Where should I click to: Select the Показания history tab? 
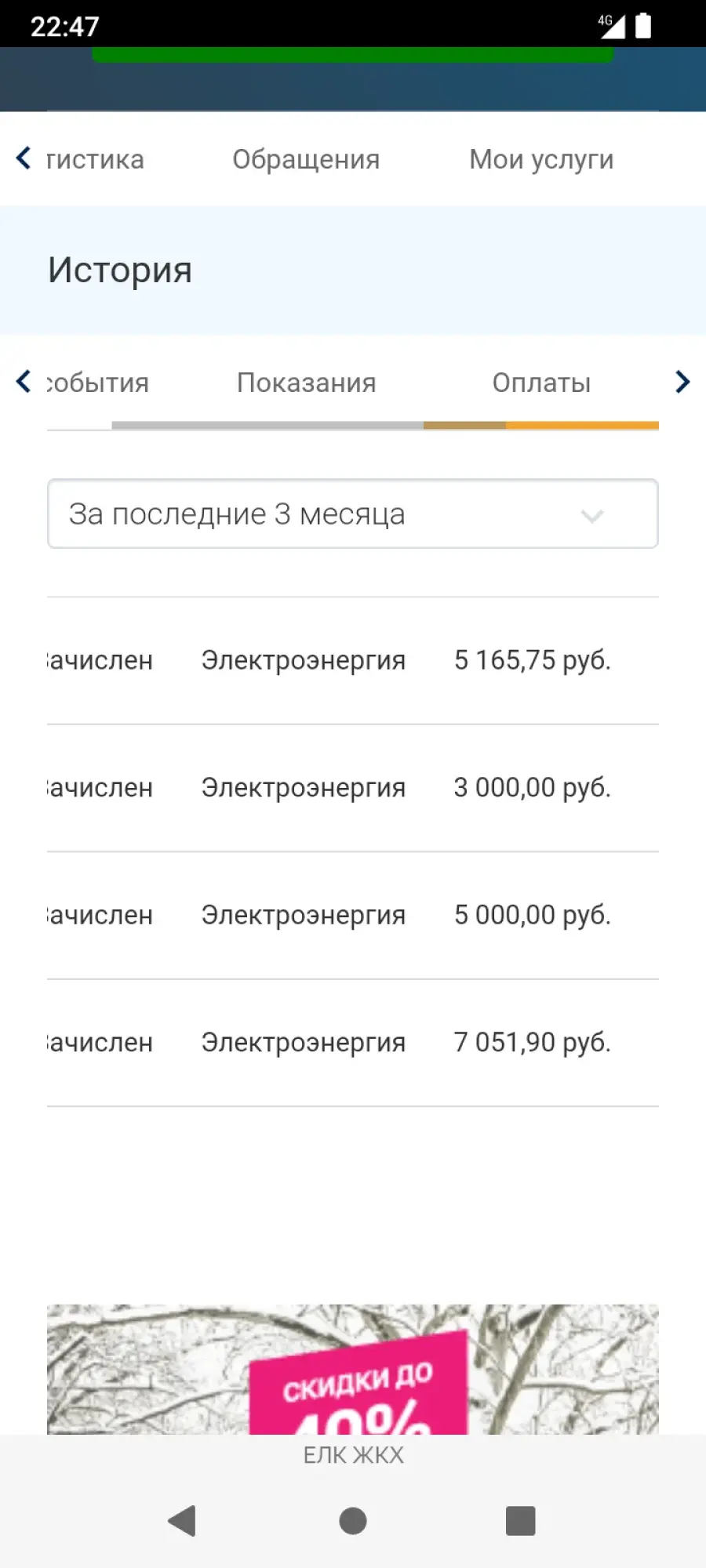[x=306, y=383]
